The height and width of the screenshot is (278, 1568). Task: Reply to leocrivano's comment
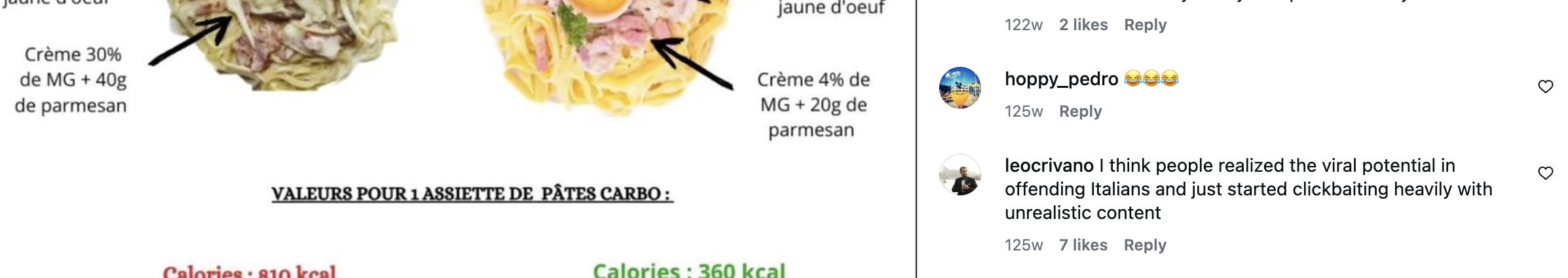click(x=1145, y=245)
